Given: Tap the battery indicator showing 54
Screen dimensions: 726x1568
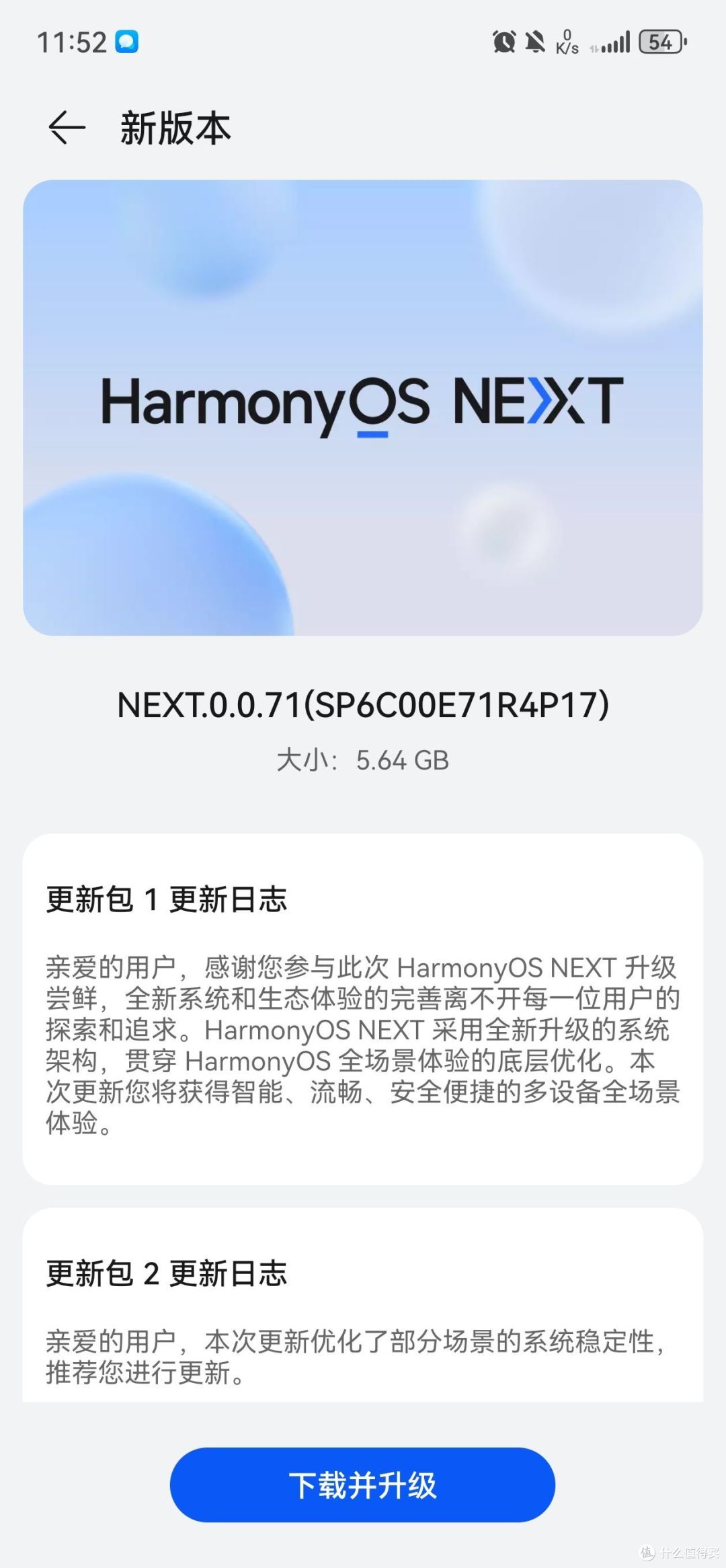Looking at the screenshot, I should [x=661, y=42].
